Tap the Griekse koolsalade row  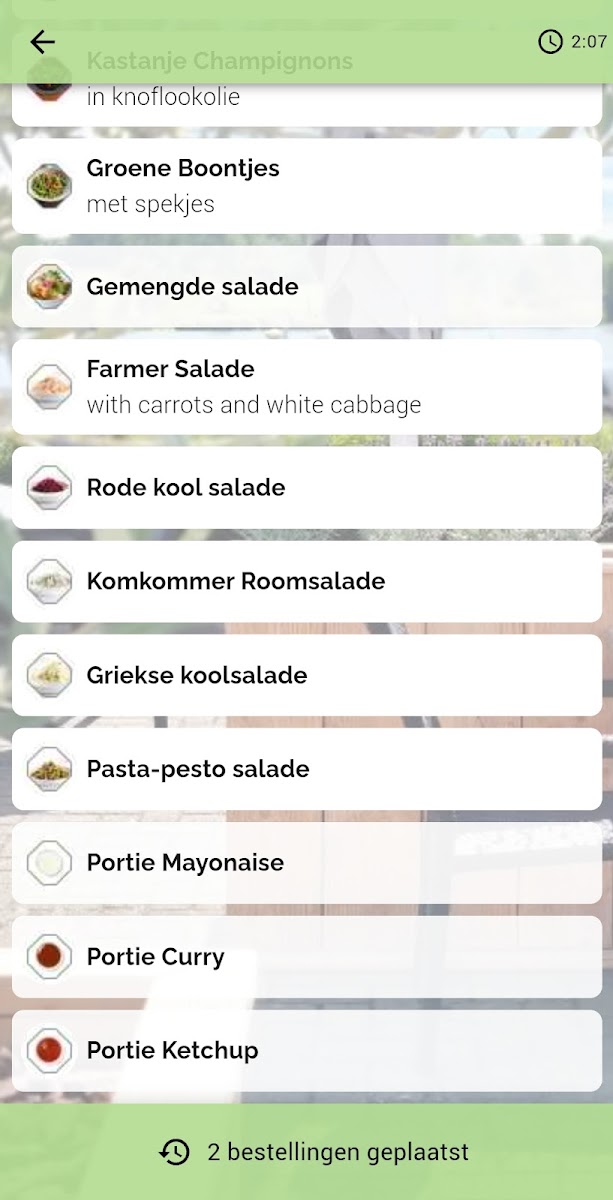pos(306,675)
